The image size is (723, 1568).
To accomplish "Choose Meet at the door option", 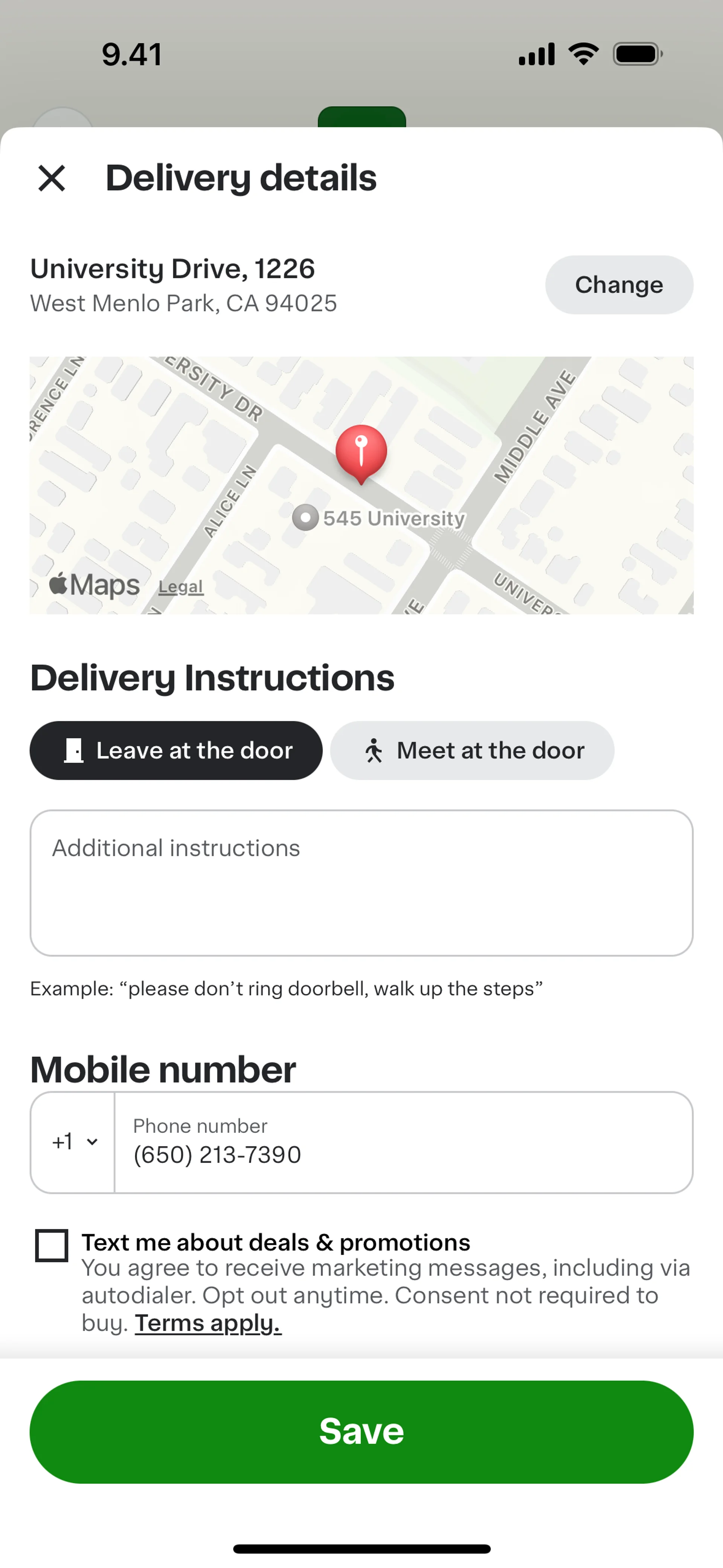I will click(x=472, y=750).
